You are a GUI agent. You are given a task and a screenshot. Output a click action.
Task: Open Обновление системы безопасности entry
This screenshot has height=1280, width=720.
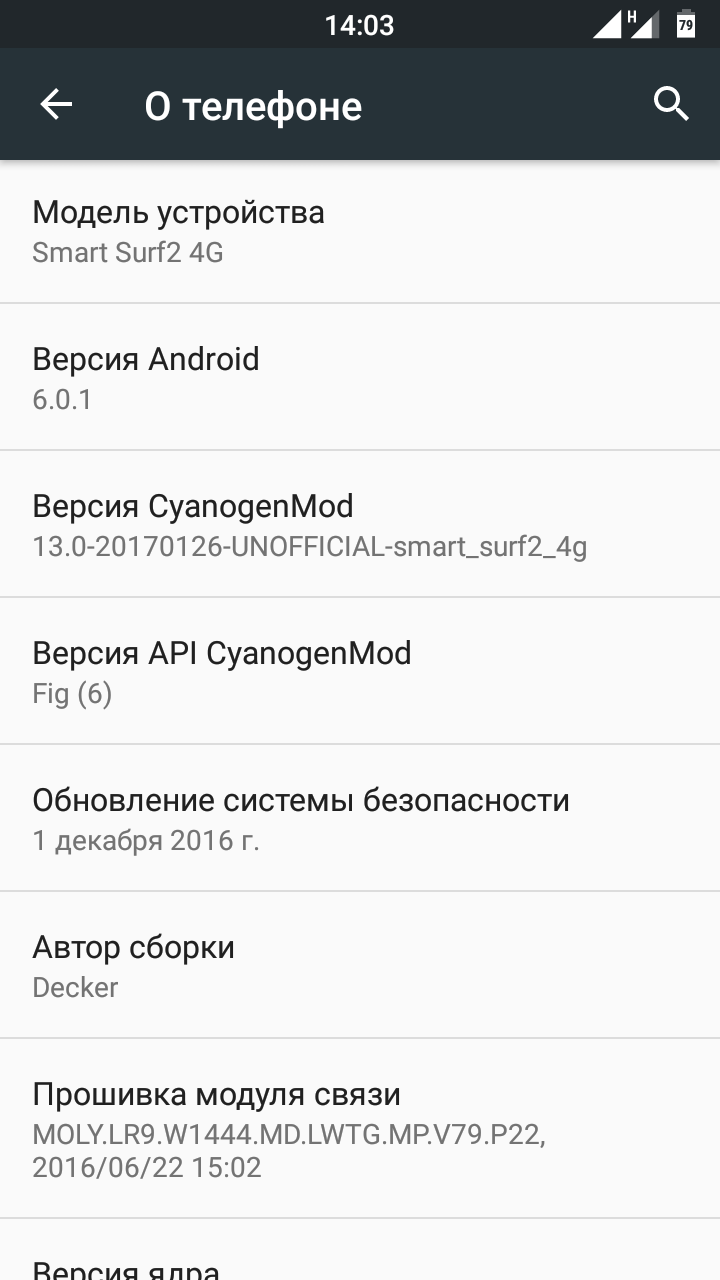click(360, 819)
